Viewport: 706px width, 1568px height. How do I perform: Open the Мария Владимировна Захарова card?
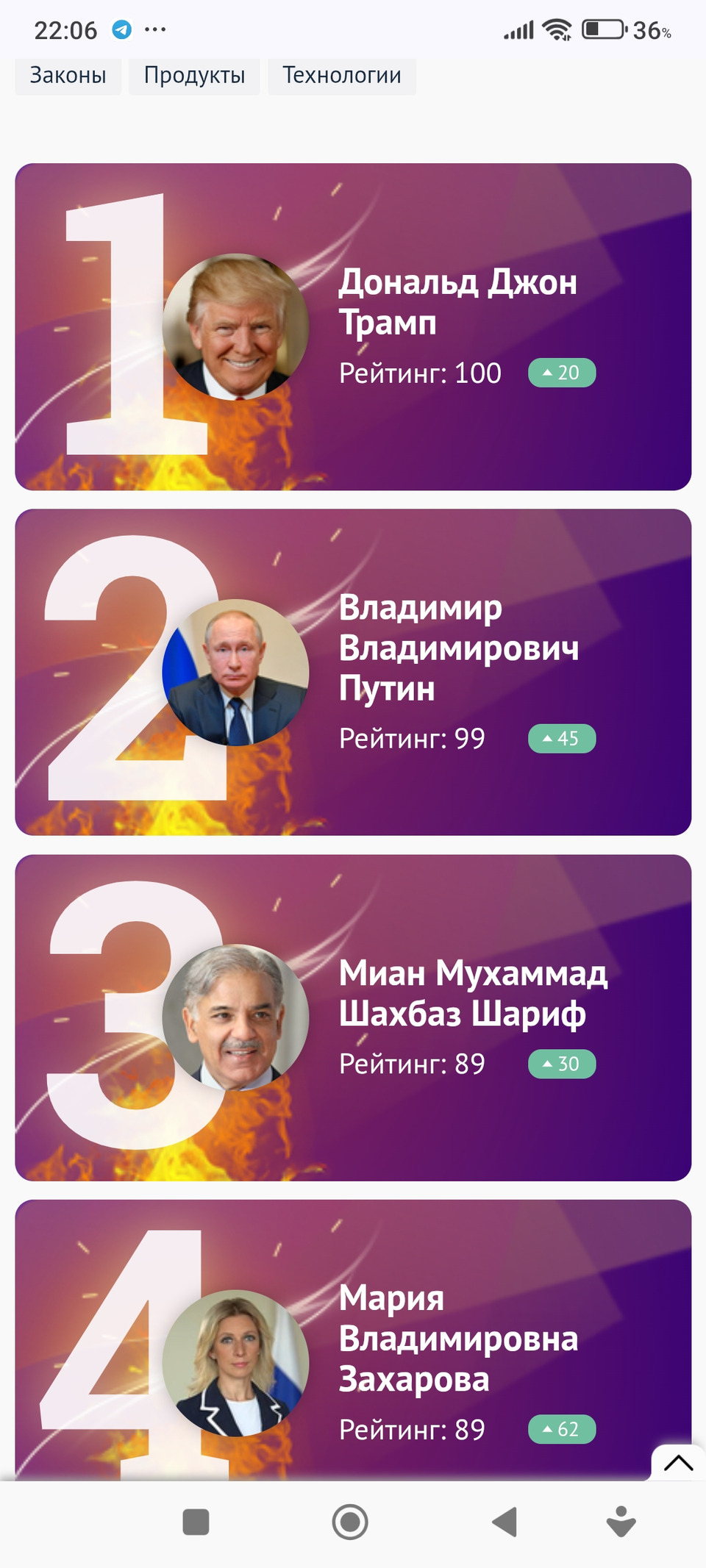click(x=353, y=1339)
